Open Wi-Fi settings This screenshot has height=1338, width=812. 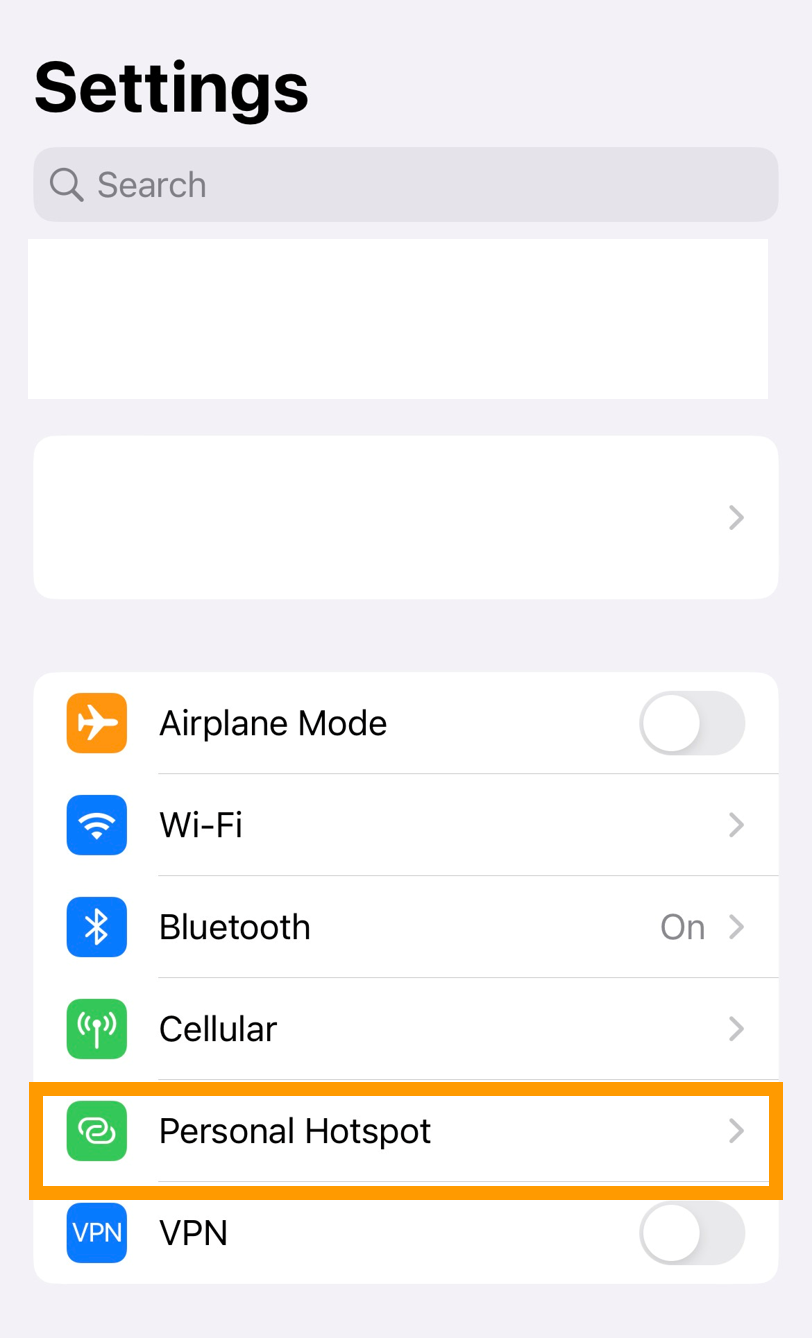[x=405, y=825]
